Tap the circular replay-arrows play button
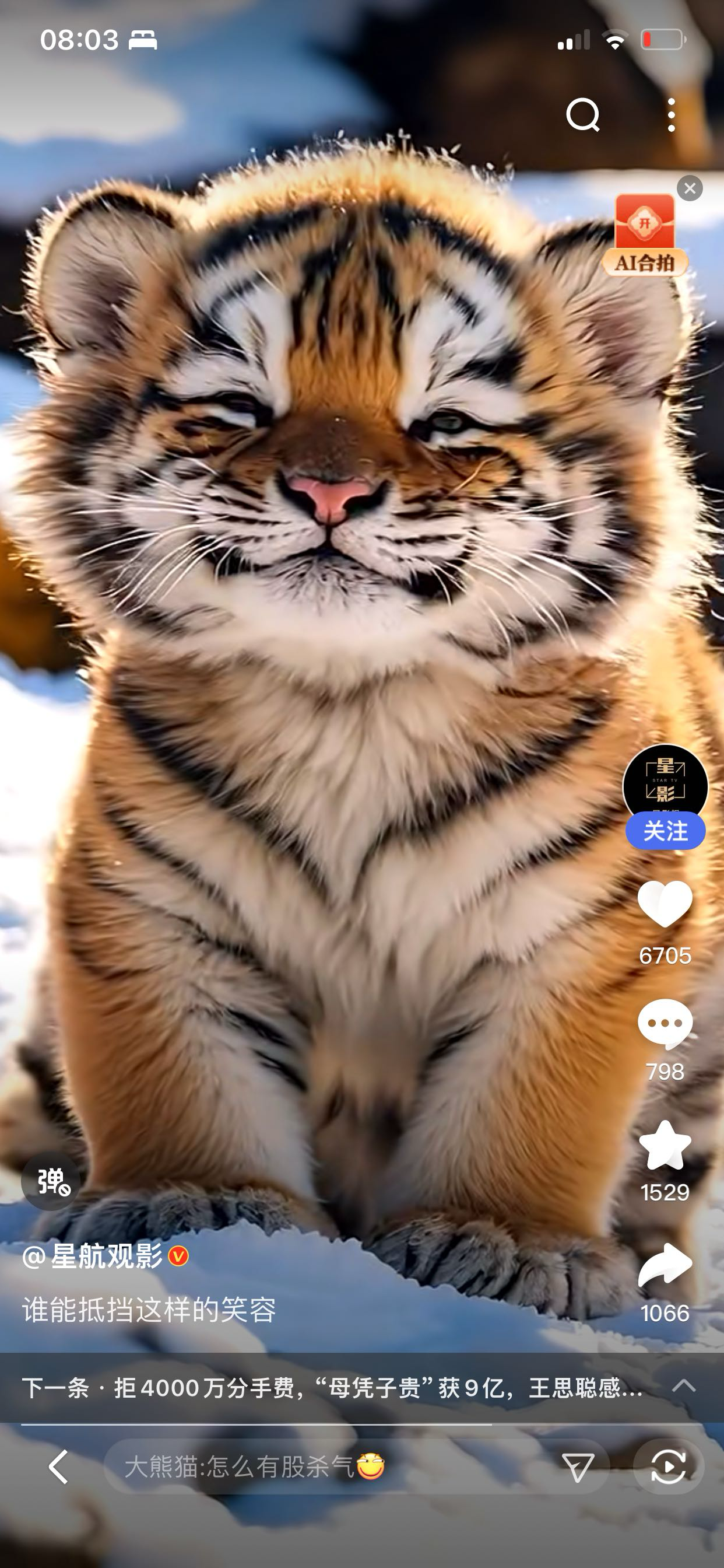This screenshot has height=1568, width=724. point(668,1467)
